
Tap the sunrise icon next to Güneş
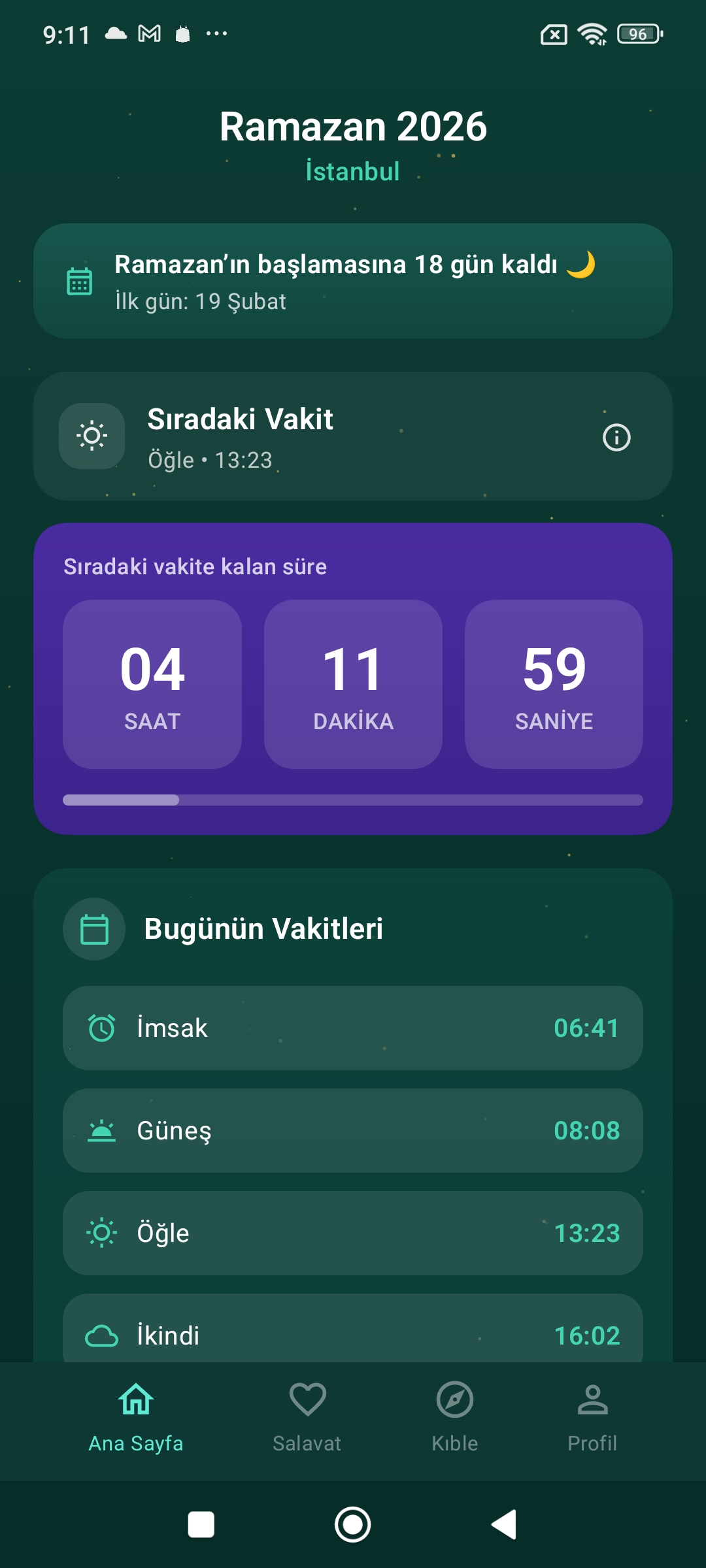pyautogui.click(x=101, y=1130)
